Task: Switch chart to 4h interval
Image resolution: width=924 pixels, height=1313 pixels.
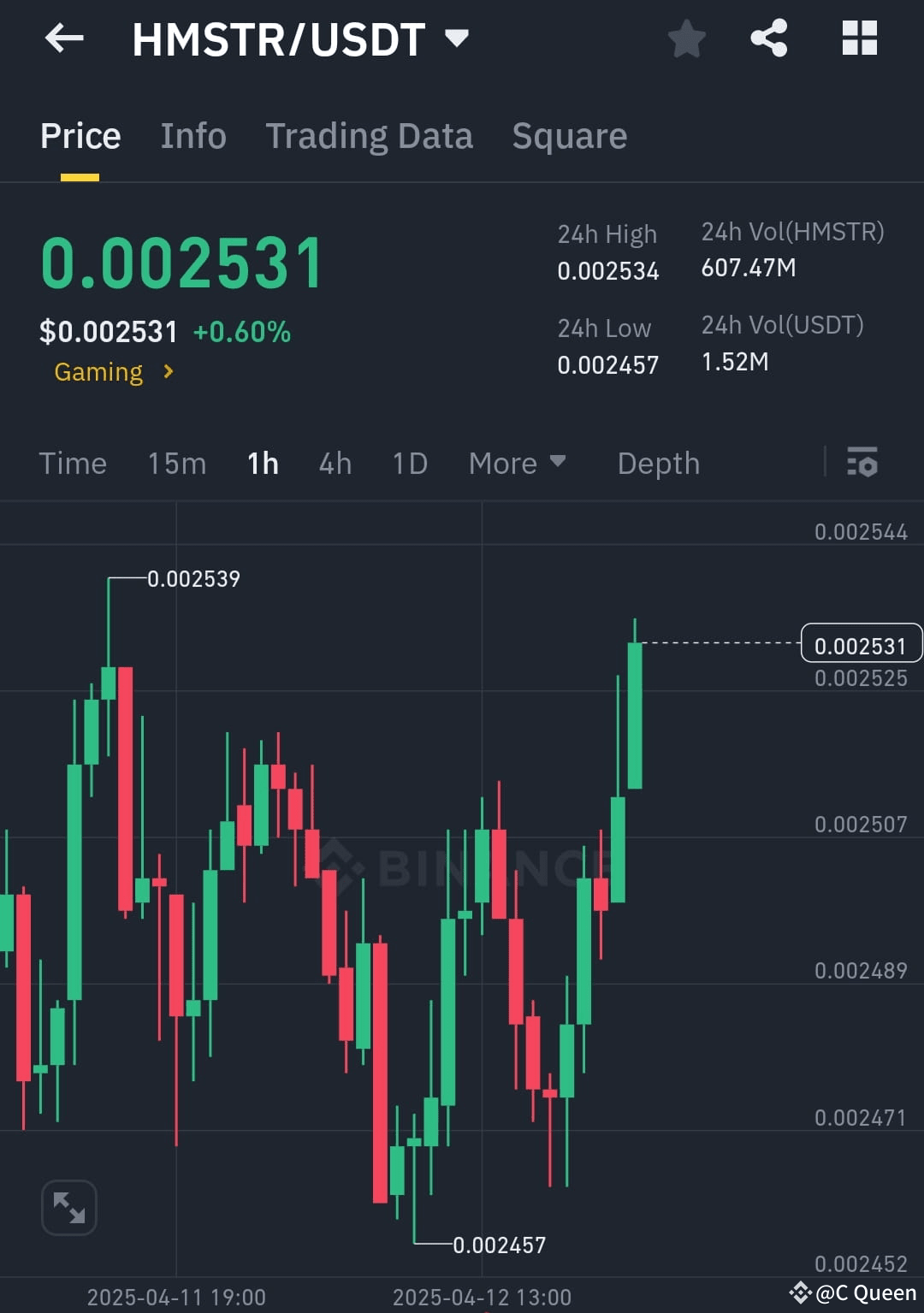Action: point(335,463)
